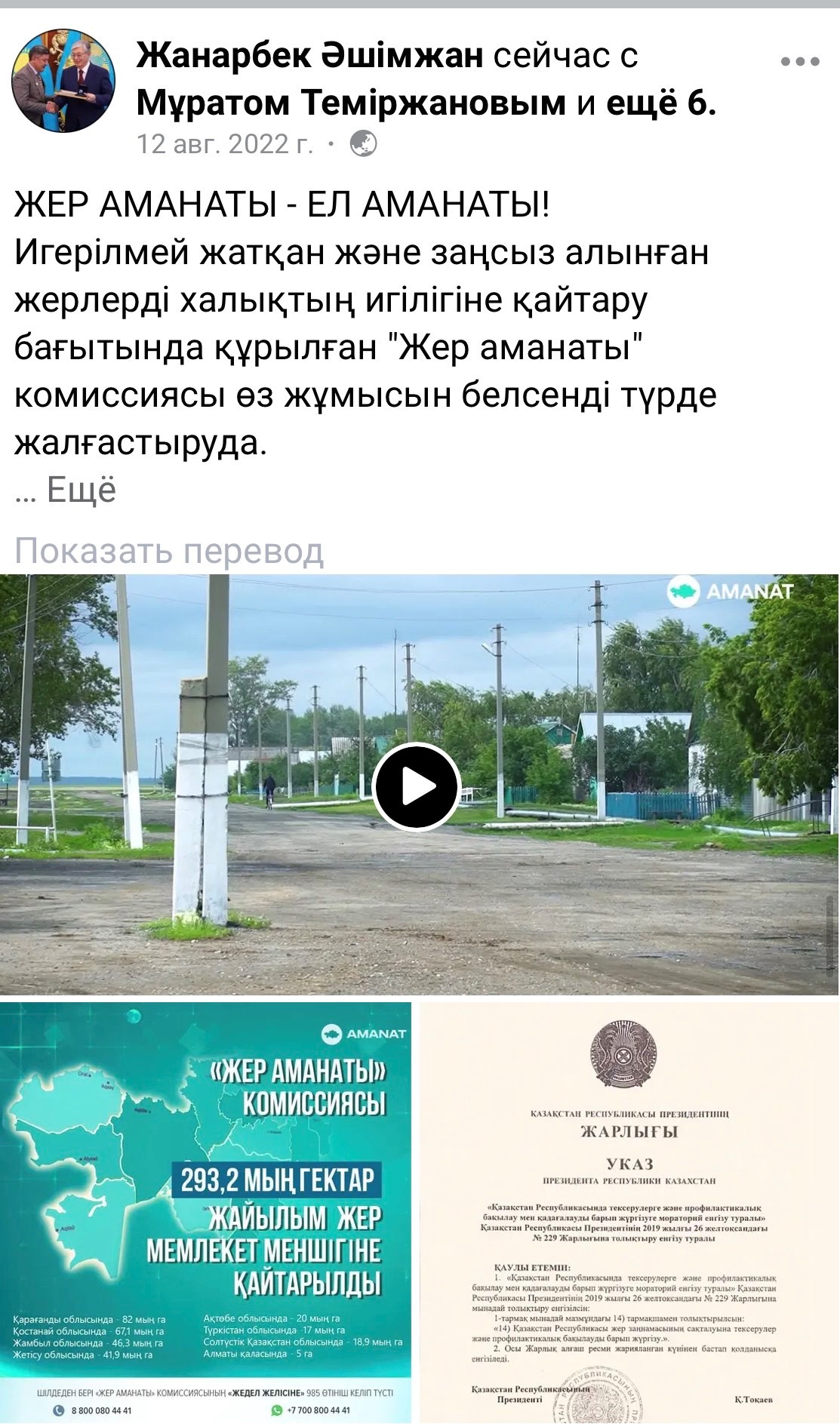Open the Жер аманаты комиссиясы infographic image
Image resolution: width=840 pixels, height=1424 pixels.
205,1212
